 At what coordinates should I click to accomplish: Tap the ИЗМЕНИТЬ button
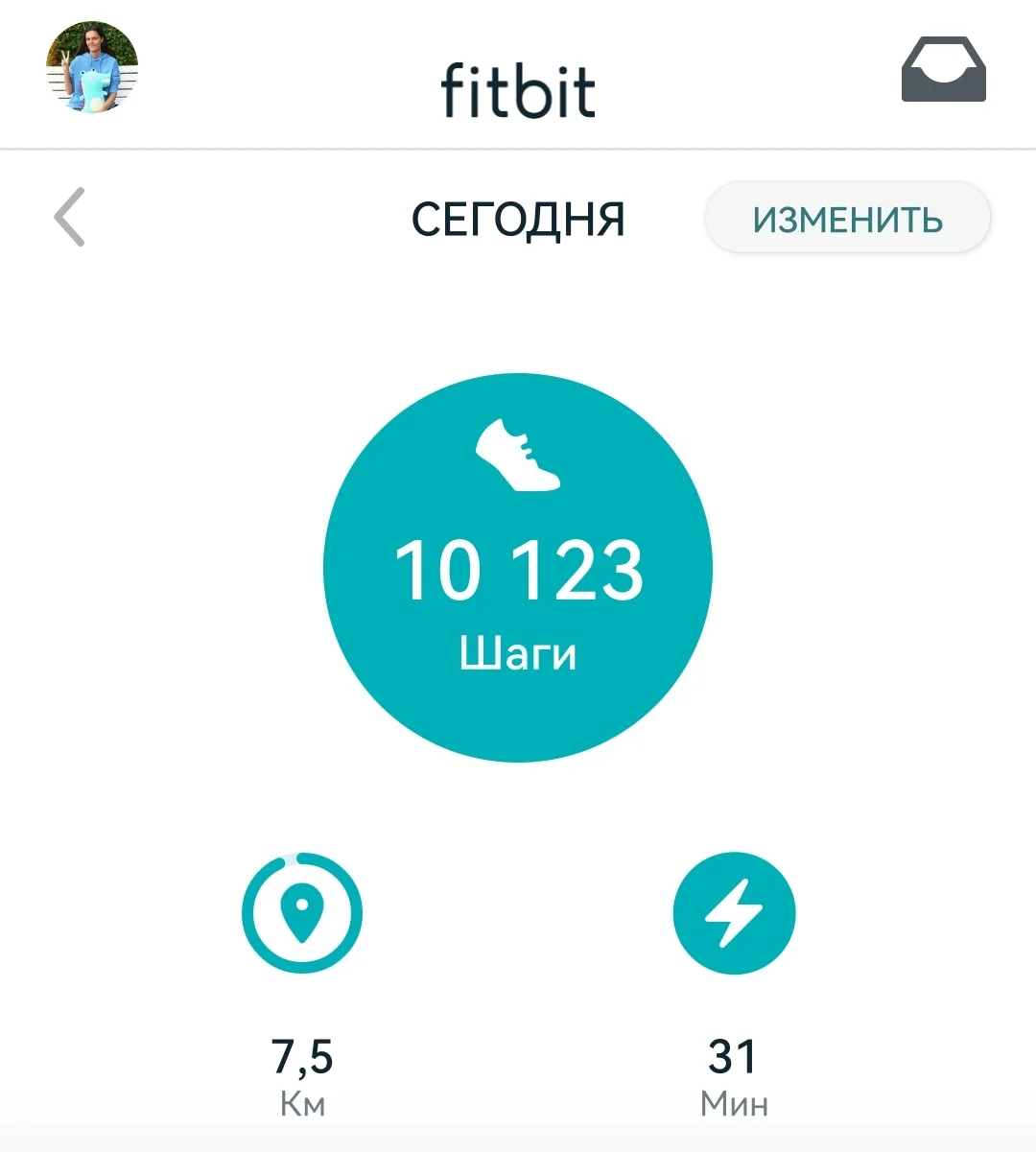(847, 219)
